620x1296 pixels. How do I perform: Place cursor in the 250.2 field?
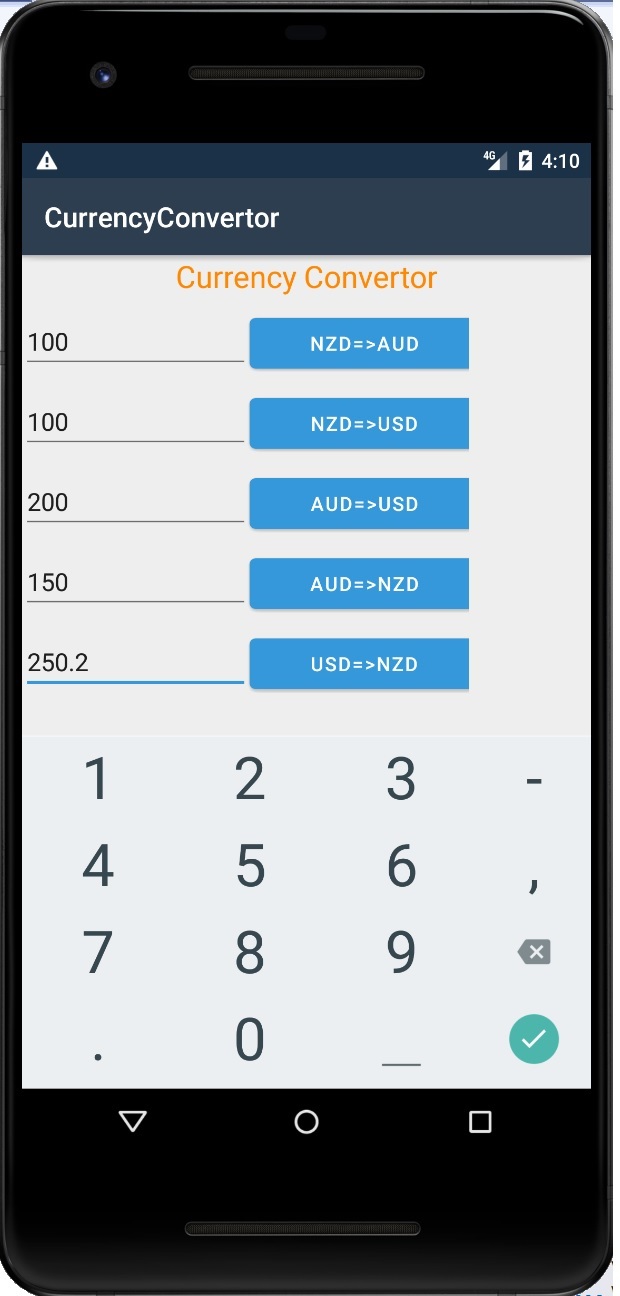click(x=135, y=663)
